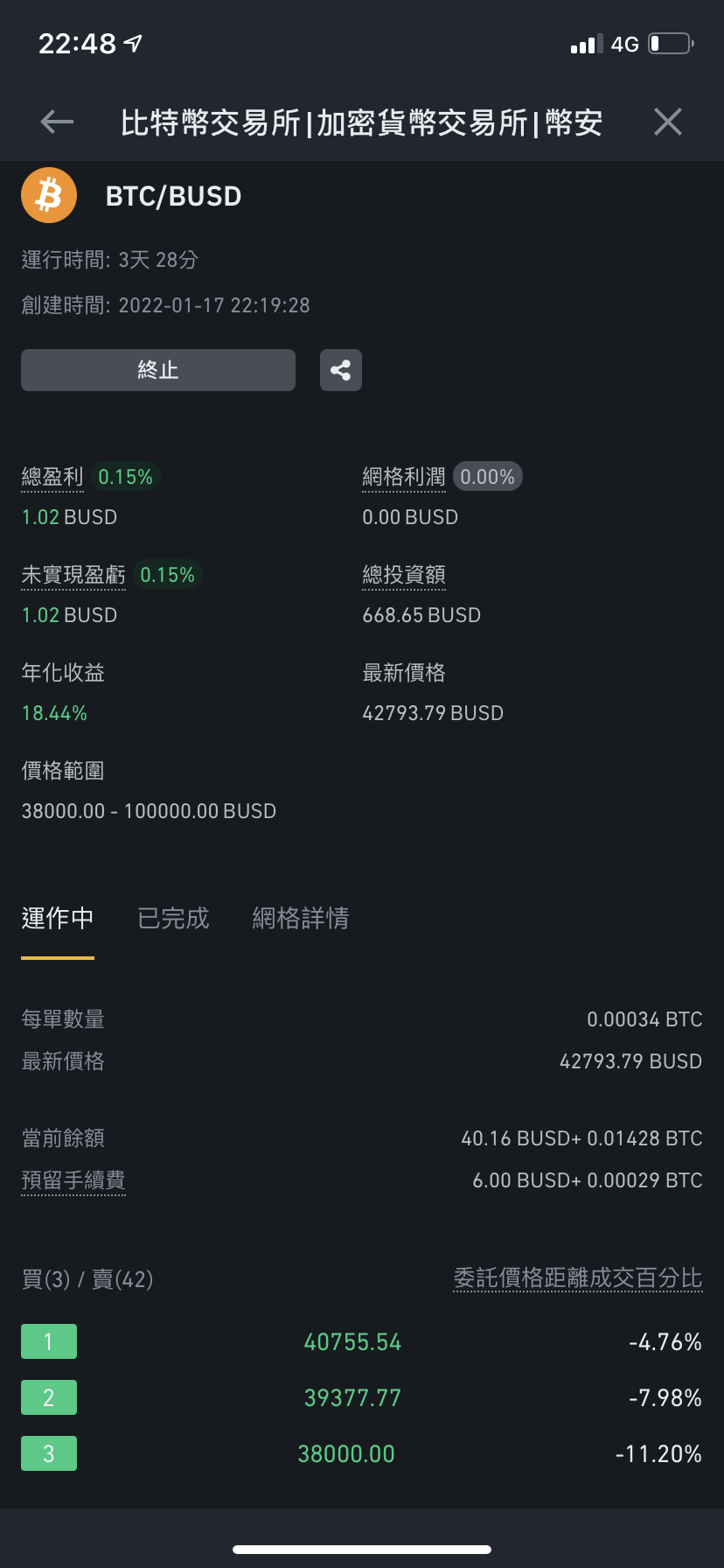Expand the 總投資額 details

coord(404,574)
